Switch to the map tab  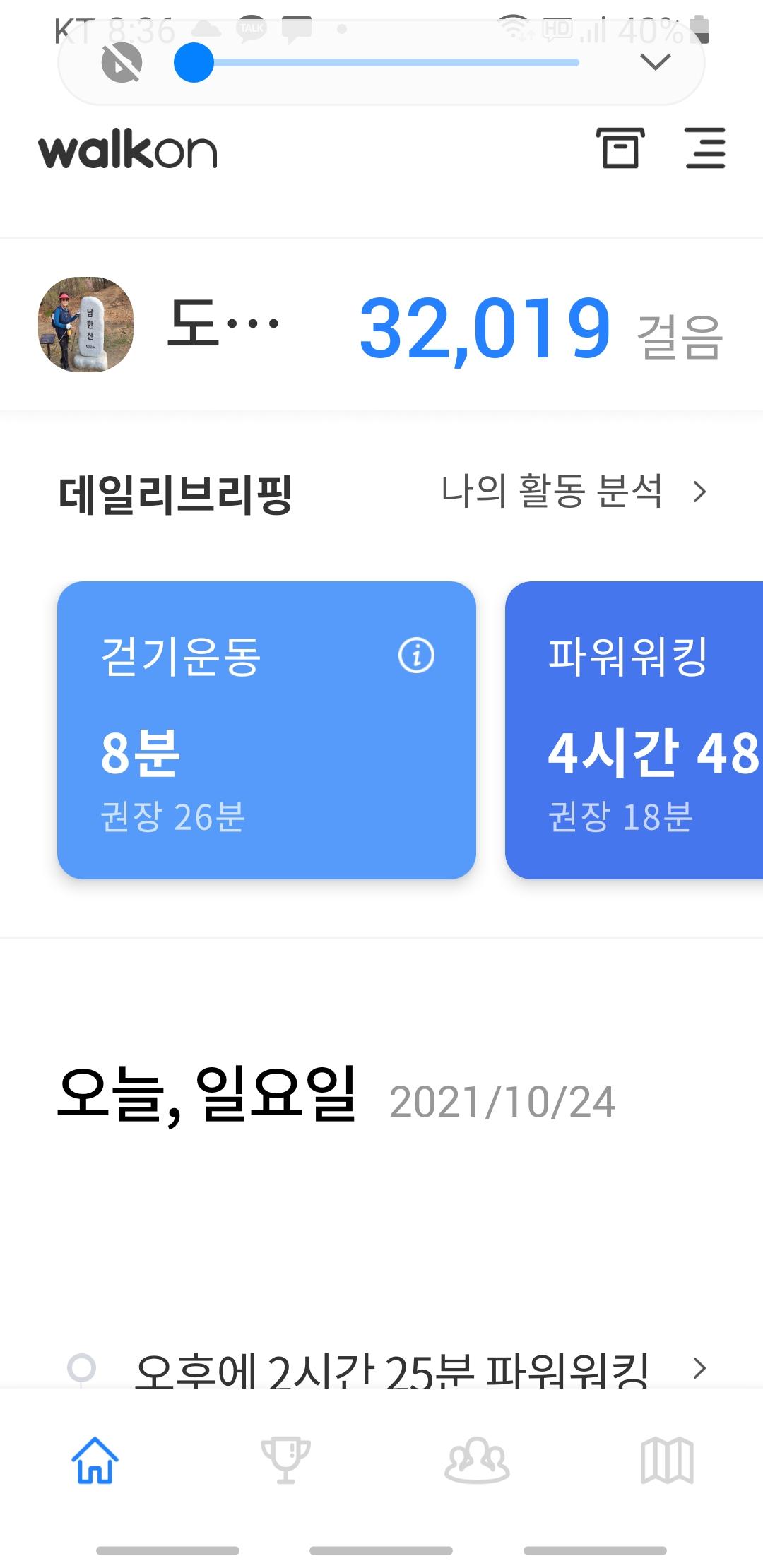[667, 1460]
